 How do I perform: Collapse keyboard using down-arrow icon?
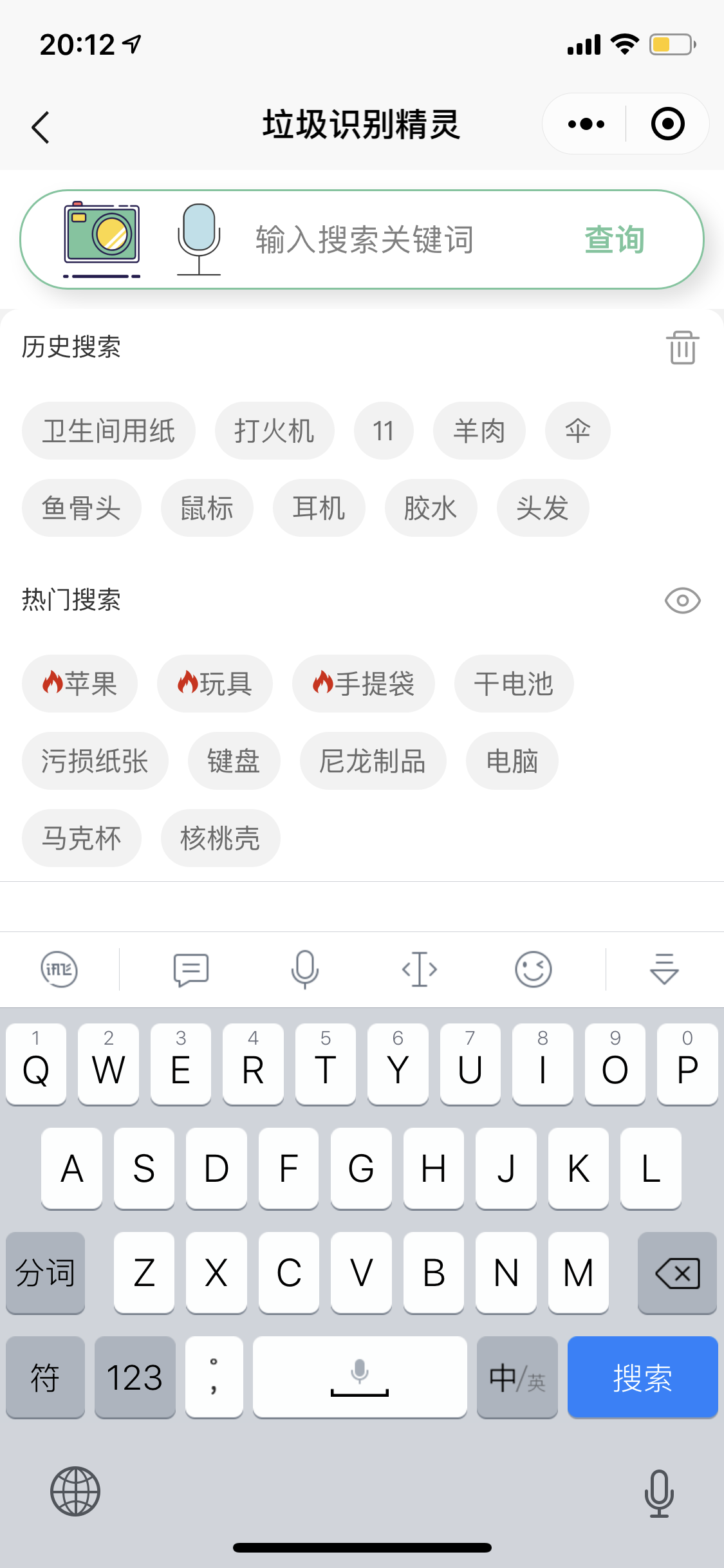coord(662,969)
